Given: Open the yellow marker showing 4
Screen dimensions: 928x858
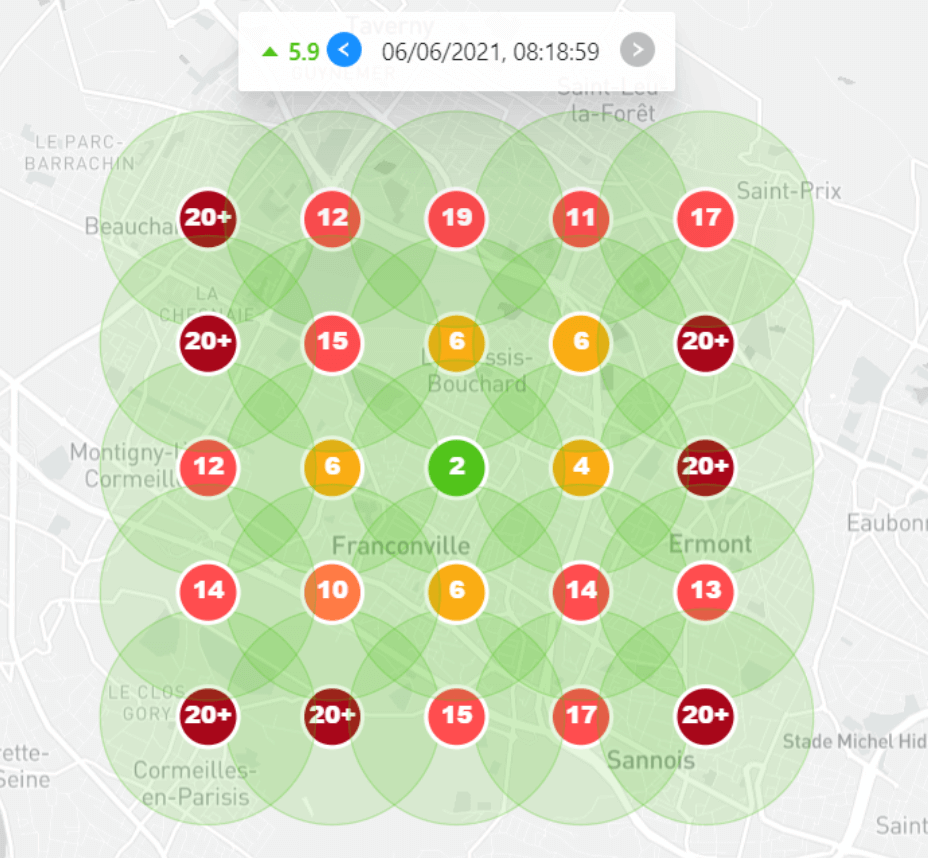Looking at the screenshot, I should click(x=581, y=466).
